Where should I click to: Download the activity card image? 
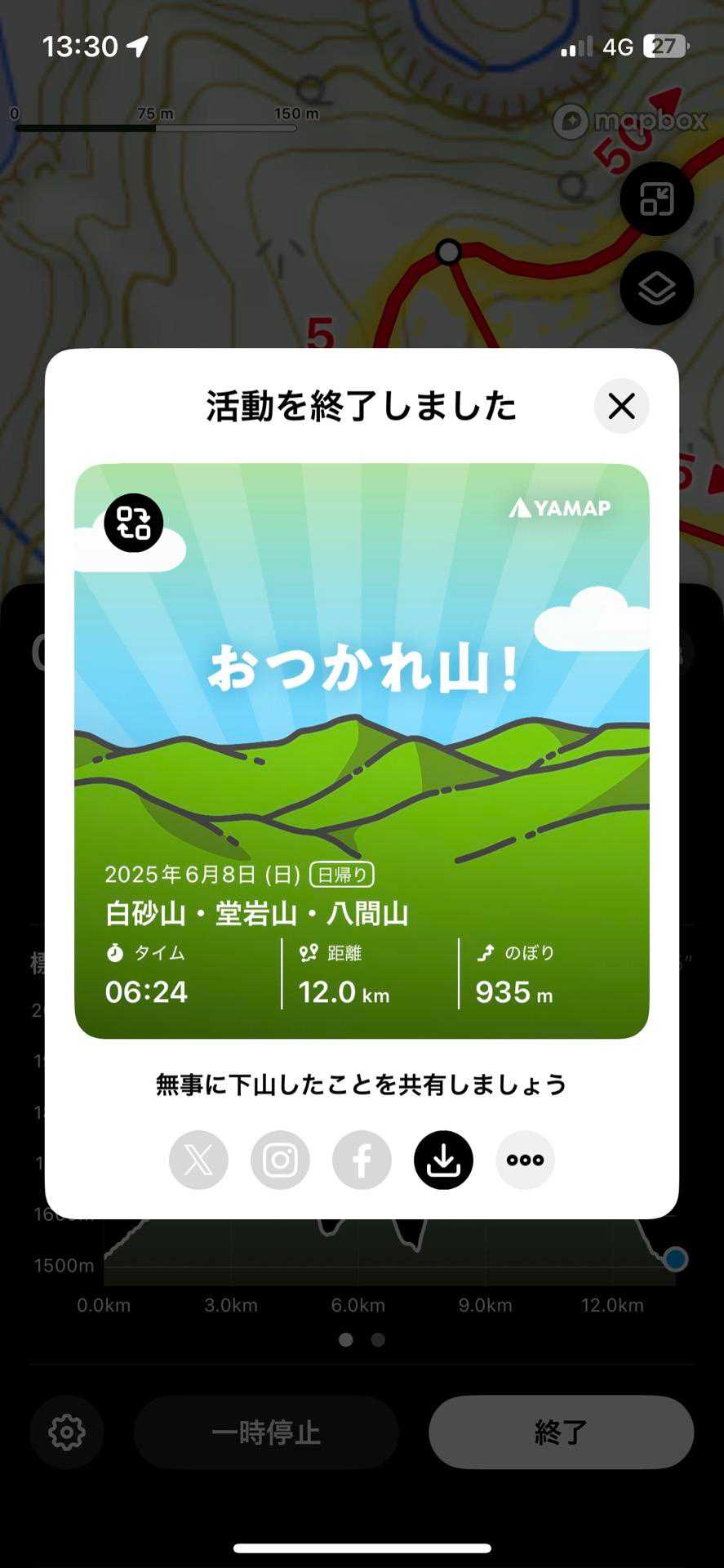[x=443, y=1160]
